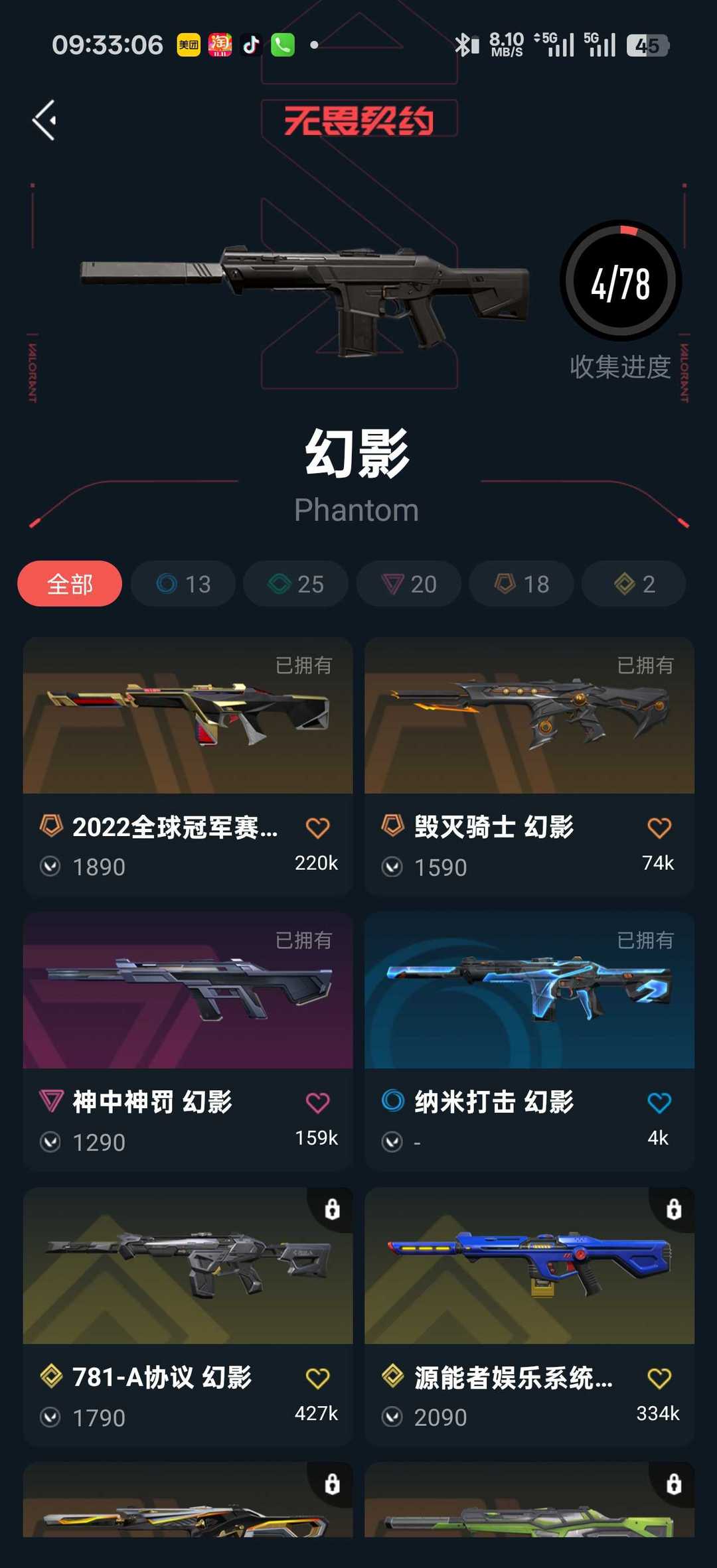Tap the back arrow at top left
This screenshot has height=1568, width=717.
pyautogui.click(x=44, y=121)
